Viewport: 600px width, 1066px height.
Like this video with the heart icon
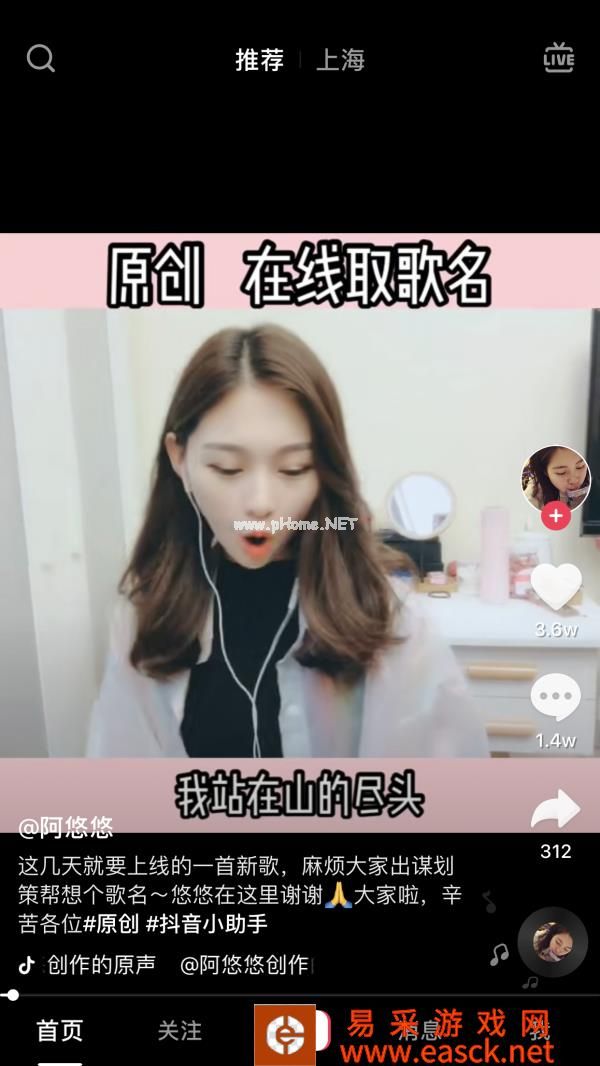556,587
